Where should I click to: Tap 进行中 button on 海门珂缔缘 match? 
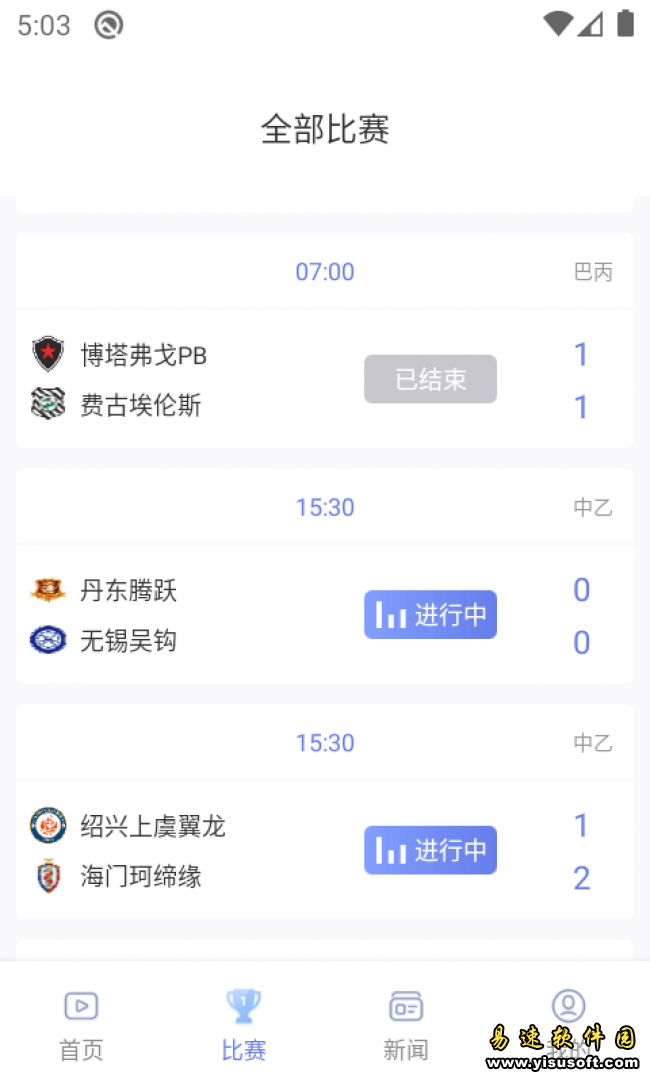point(430,850)
